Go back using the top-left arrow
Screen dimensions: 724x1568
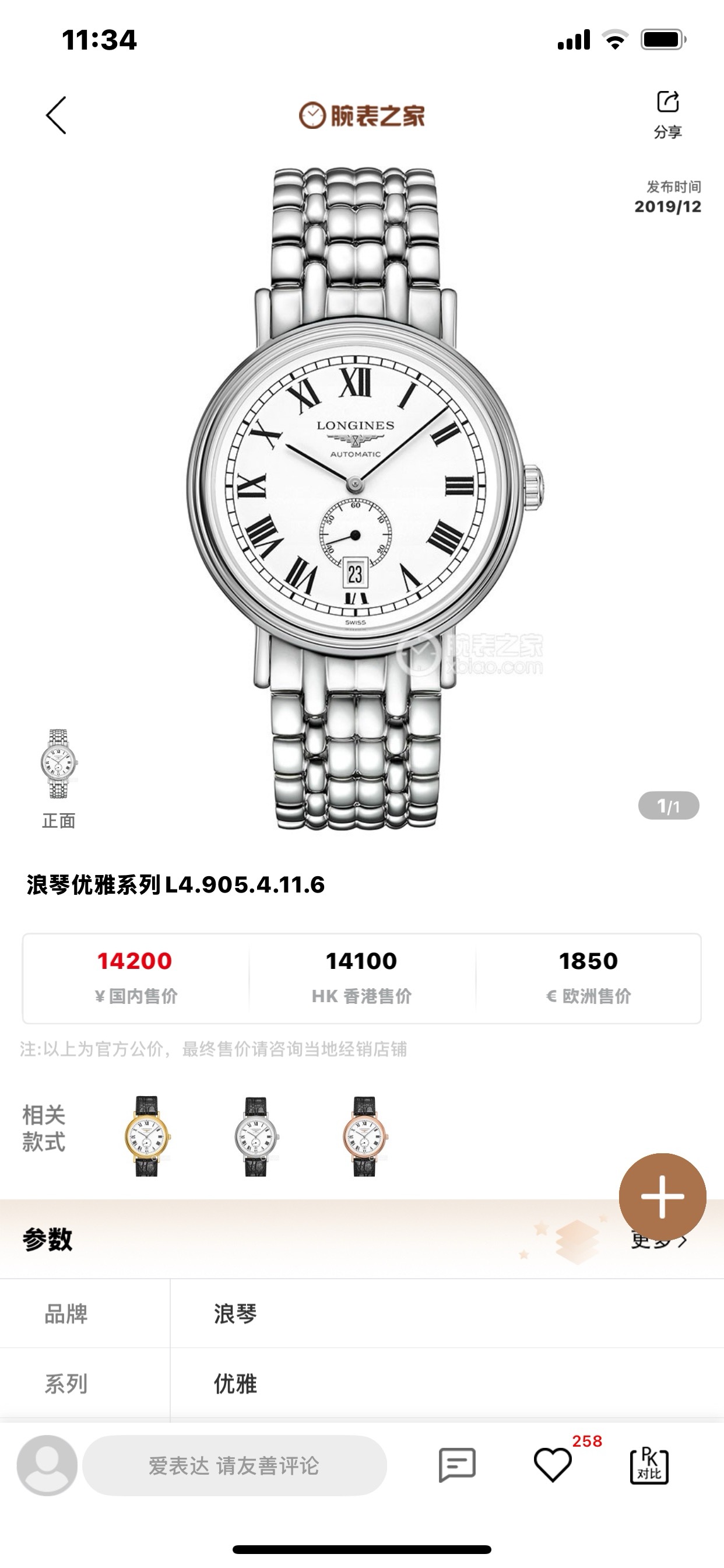click(x=56, y=115)
